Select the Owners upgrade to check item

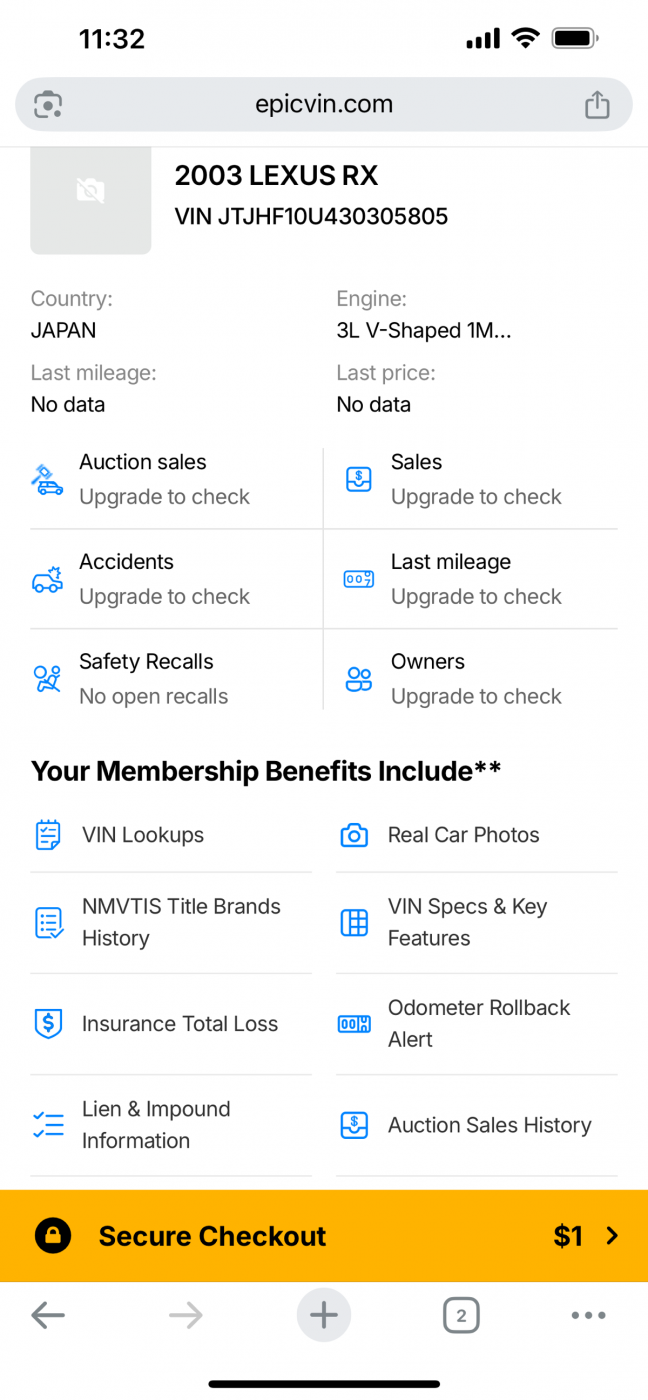click(471, 679)
